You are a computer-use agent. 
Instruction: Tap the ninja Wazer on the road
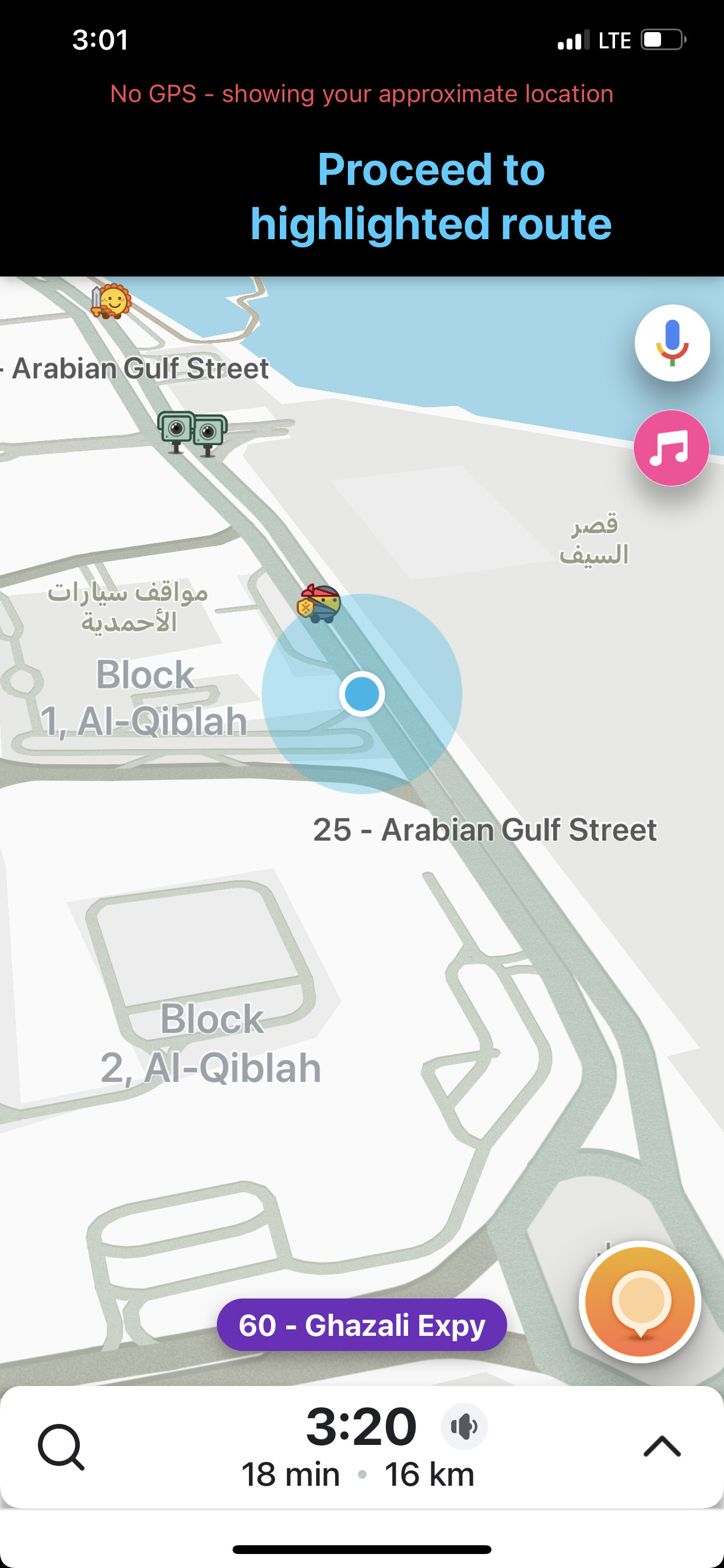[x=319, y=603]
